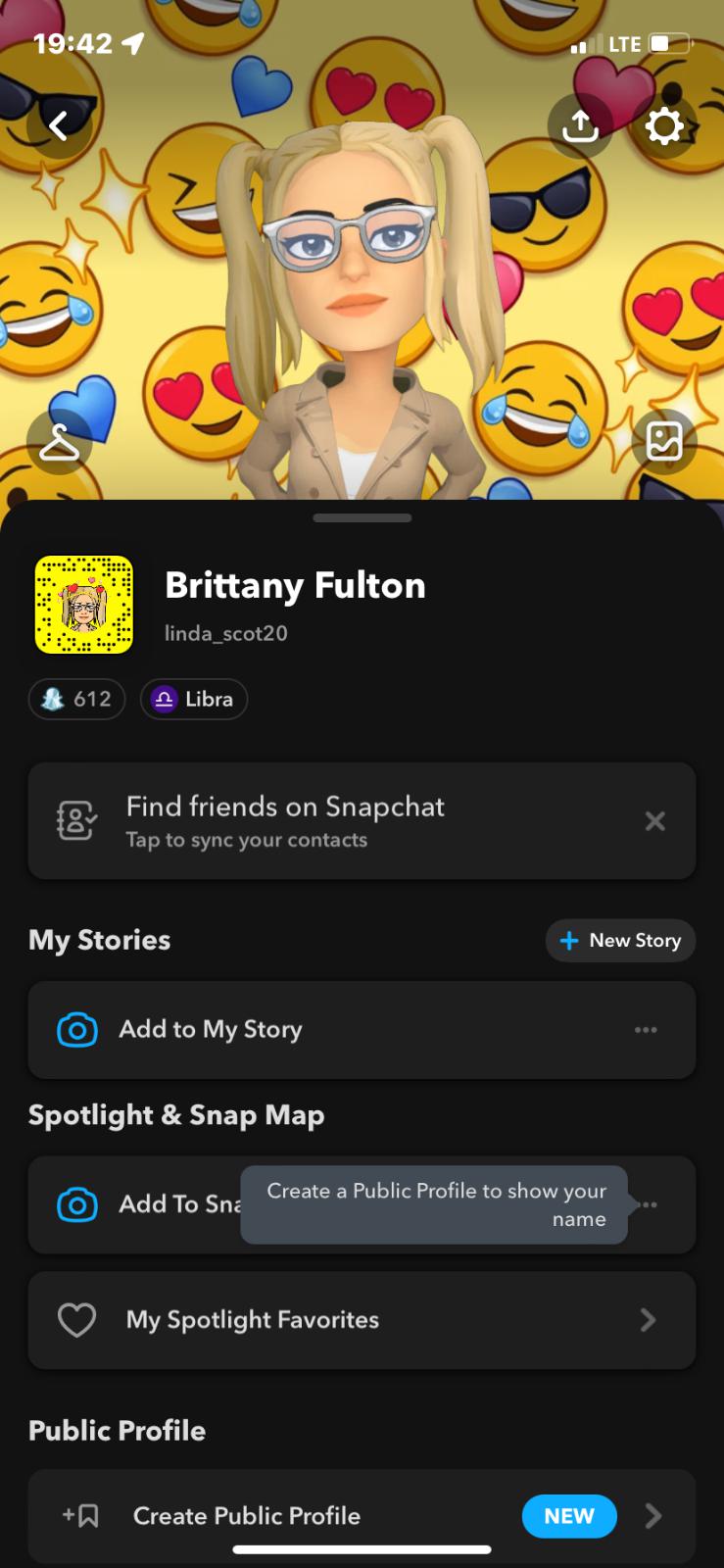The height and width of the screenshot is (1568, 724).
Task: Sync contacts via Find friends on Snapchat
Action: (x=284, y=821)
